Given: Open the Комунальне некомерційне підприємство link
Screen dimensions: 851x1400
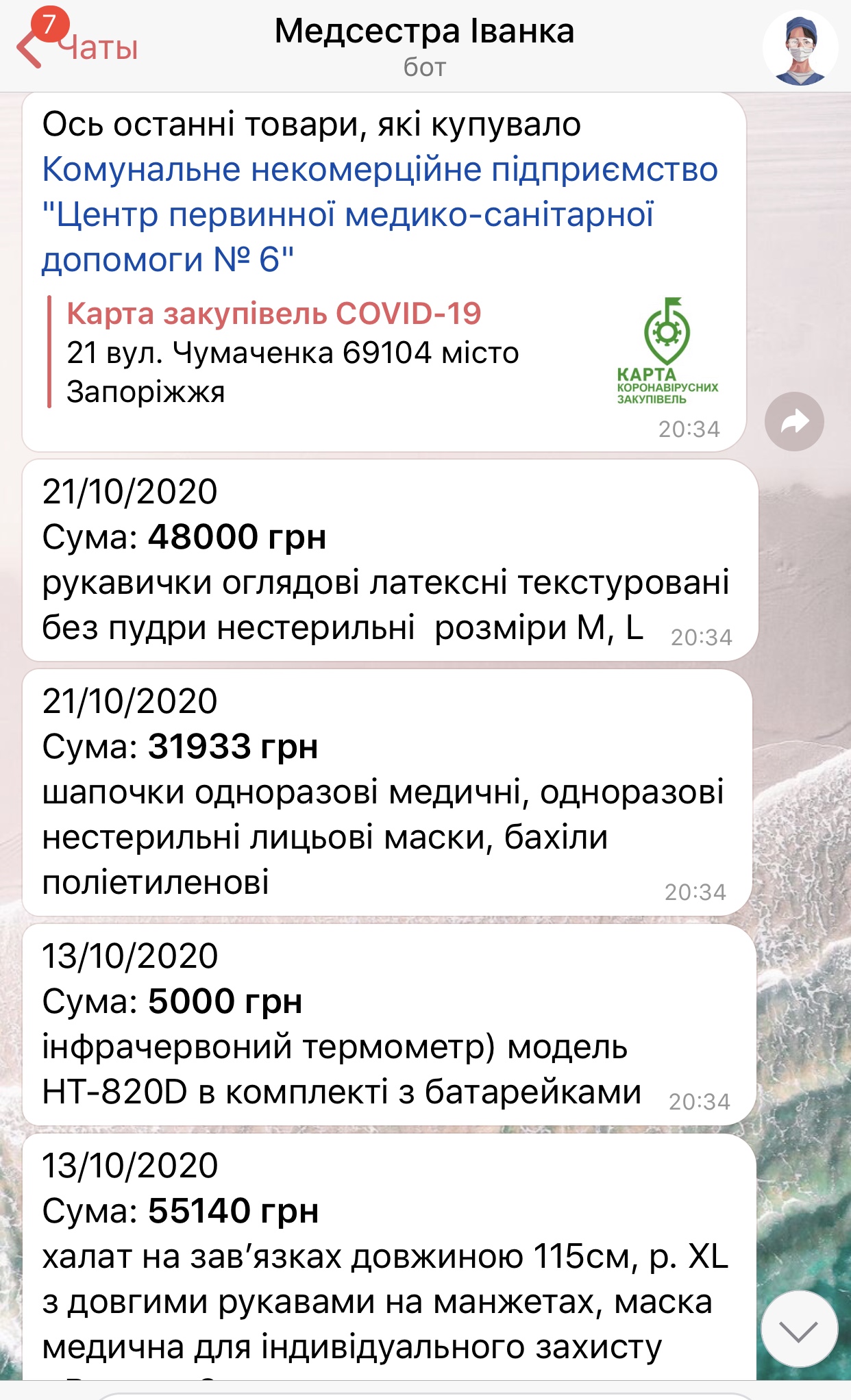Looking at the screenshot, I should (x=379, y=214).
